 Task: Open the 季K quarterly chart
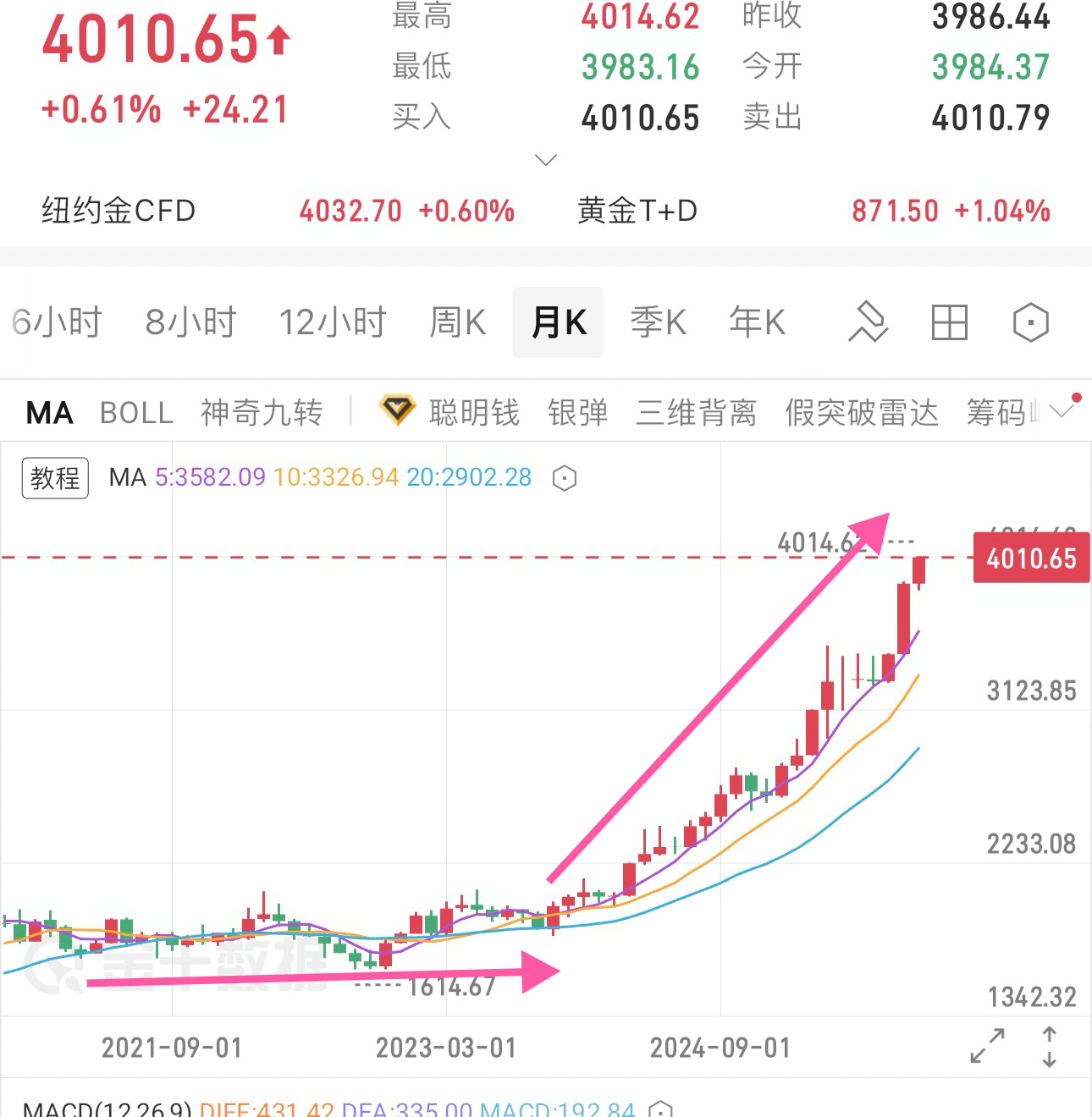pos(658,322)
